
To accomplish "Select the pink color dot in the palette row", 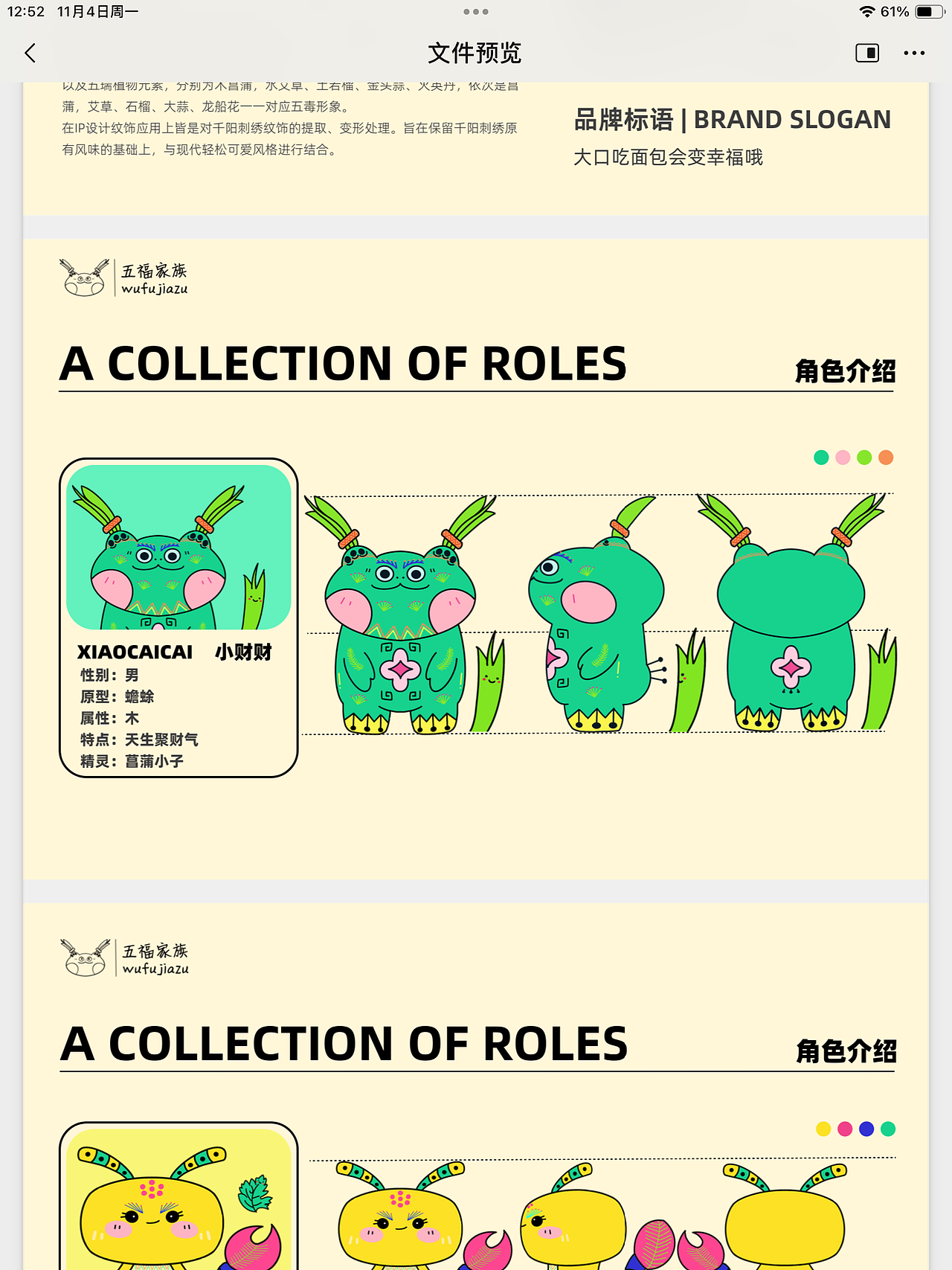I will [842, 458].
